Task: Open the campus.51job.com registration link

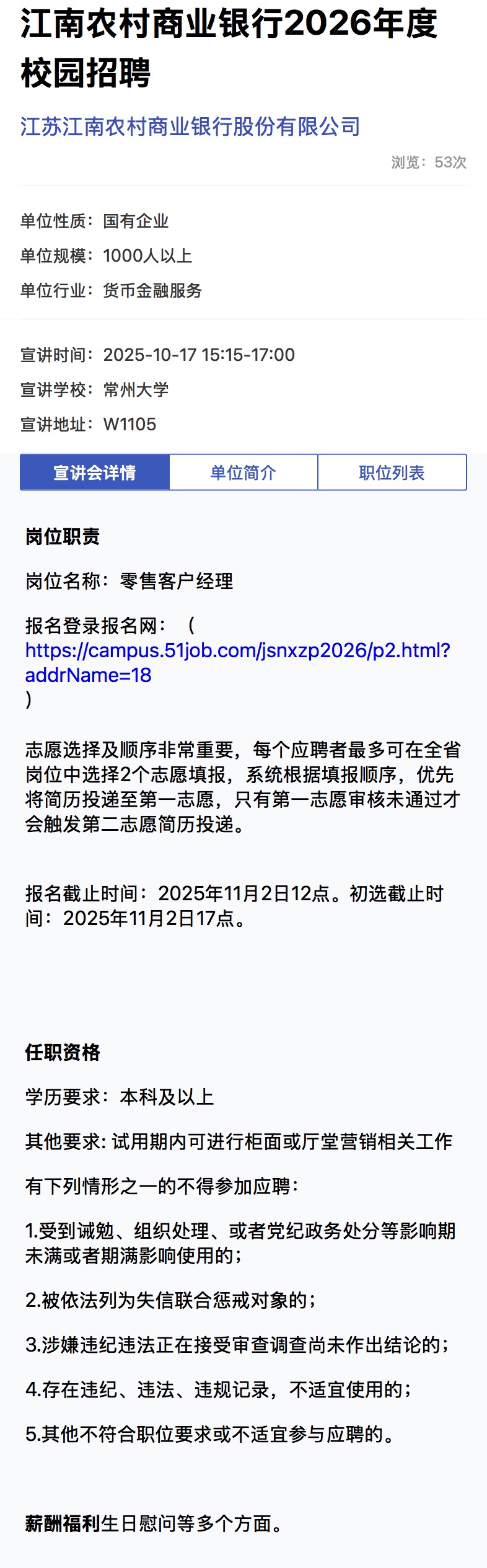Action: pos(237,650)
